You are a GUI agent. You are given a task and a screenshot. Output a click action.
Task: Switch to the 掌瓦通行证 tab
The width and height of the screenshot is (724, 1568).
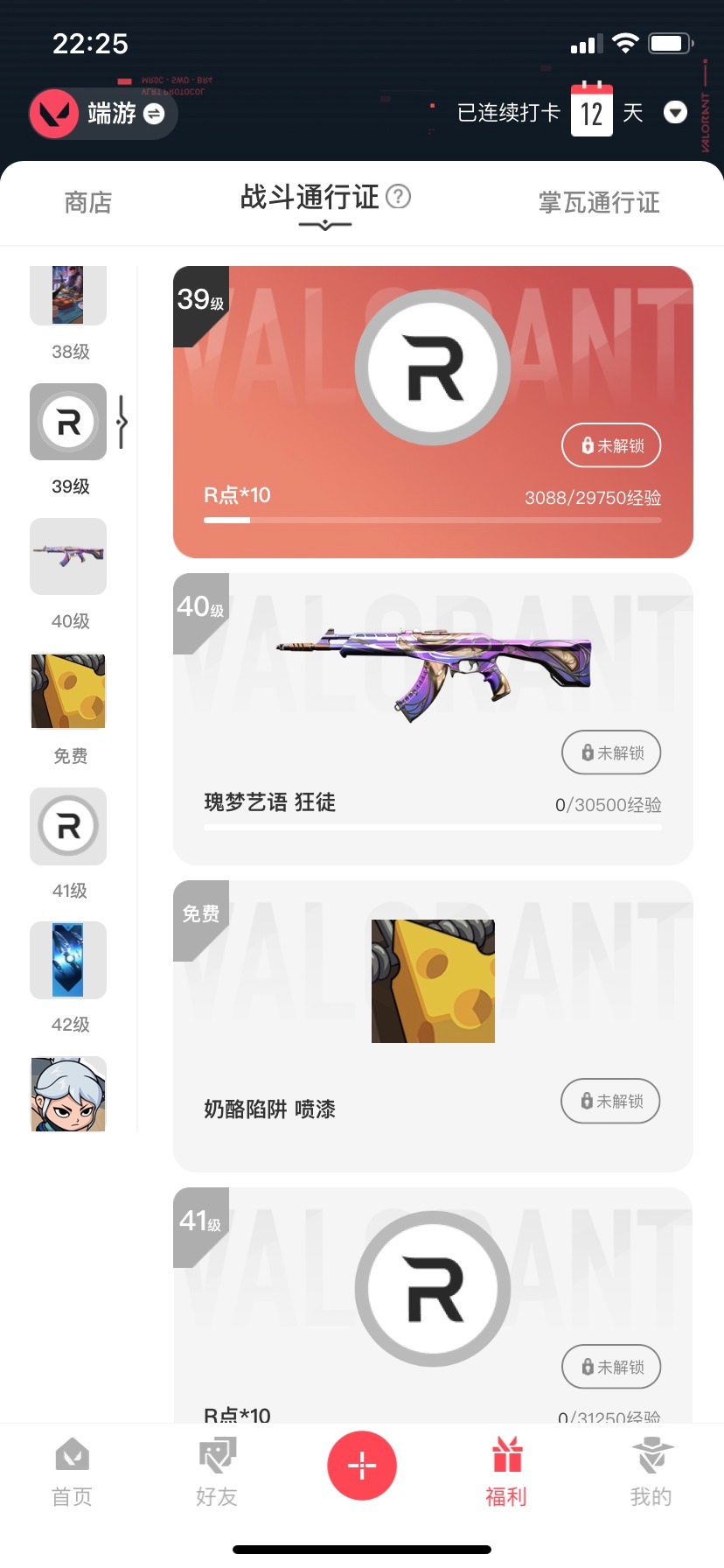pos(599,202)
